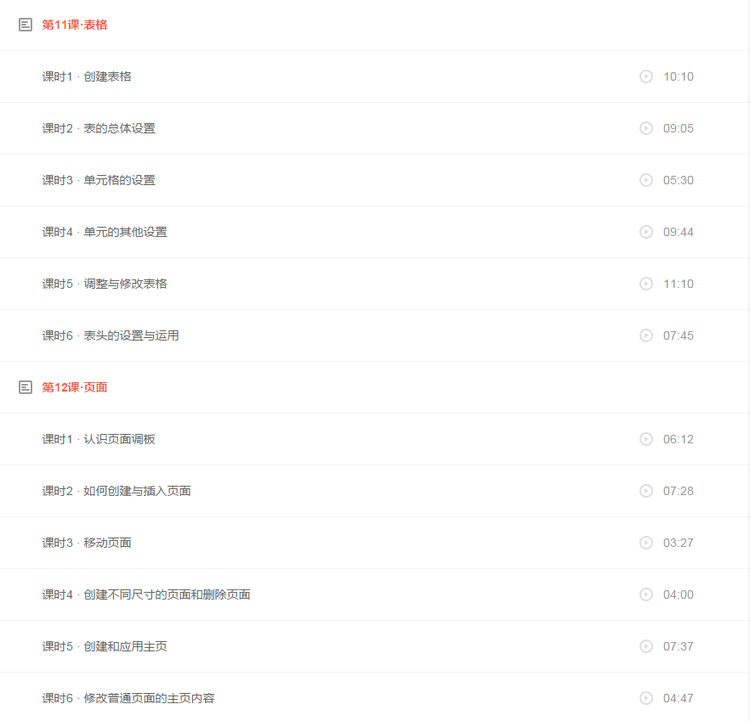Open 课时5 · 创建和应用主页
The height and width of the screenshot is (721, 750).
tap(105, 647)
